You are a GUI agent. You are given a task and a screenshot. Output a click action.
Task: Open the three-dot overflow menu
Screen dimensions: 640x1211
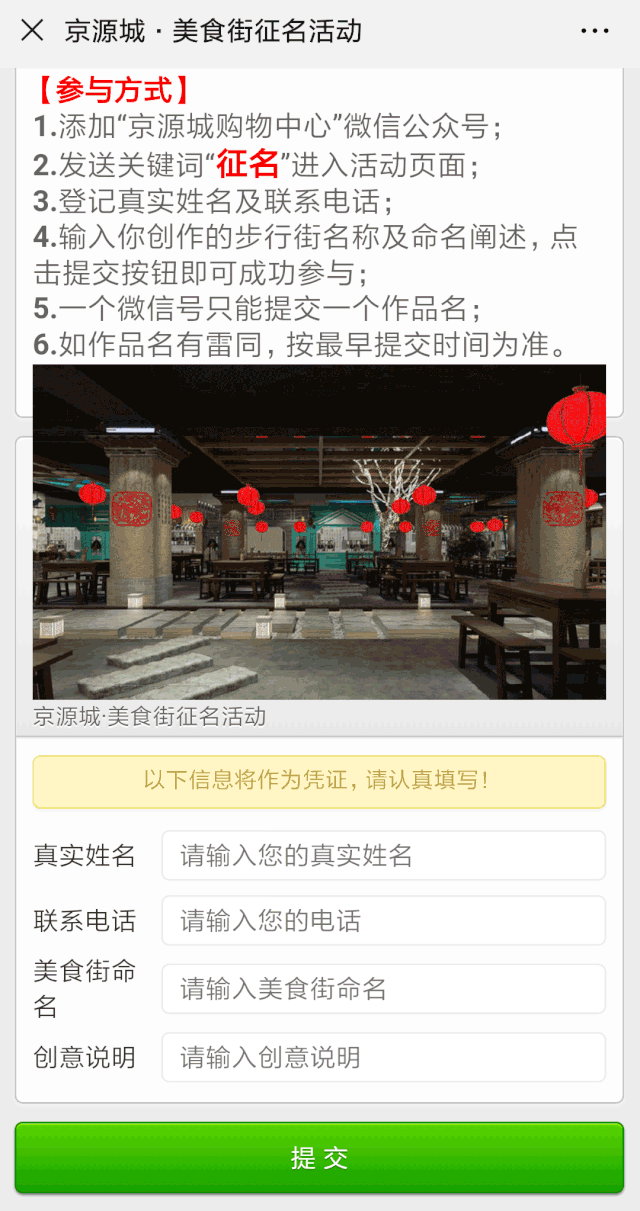point(594,31)
